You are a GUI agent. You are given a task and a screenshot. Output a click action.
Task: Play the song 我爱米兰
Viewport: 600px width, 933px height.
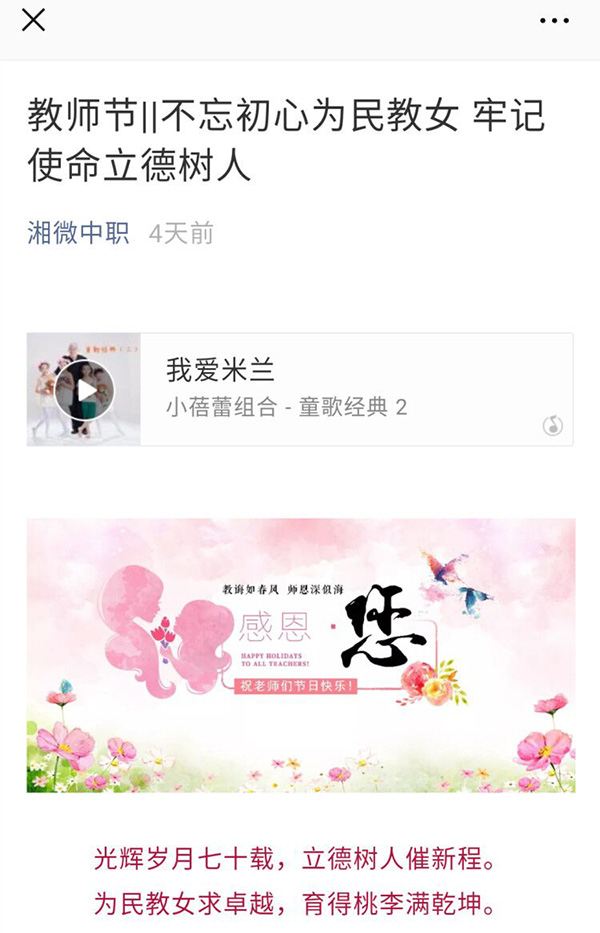[84, 390]
